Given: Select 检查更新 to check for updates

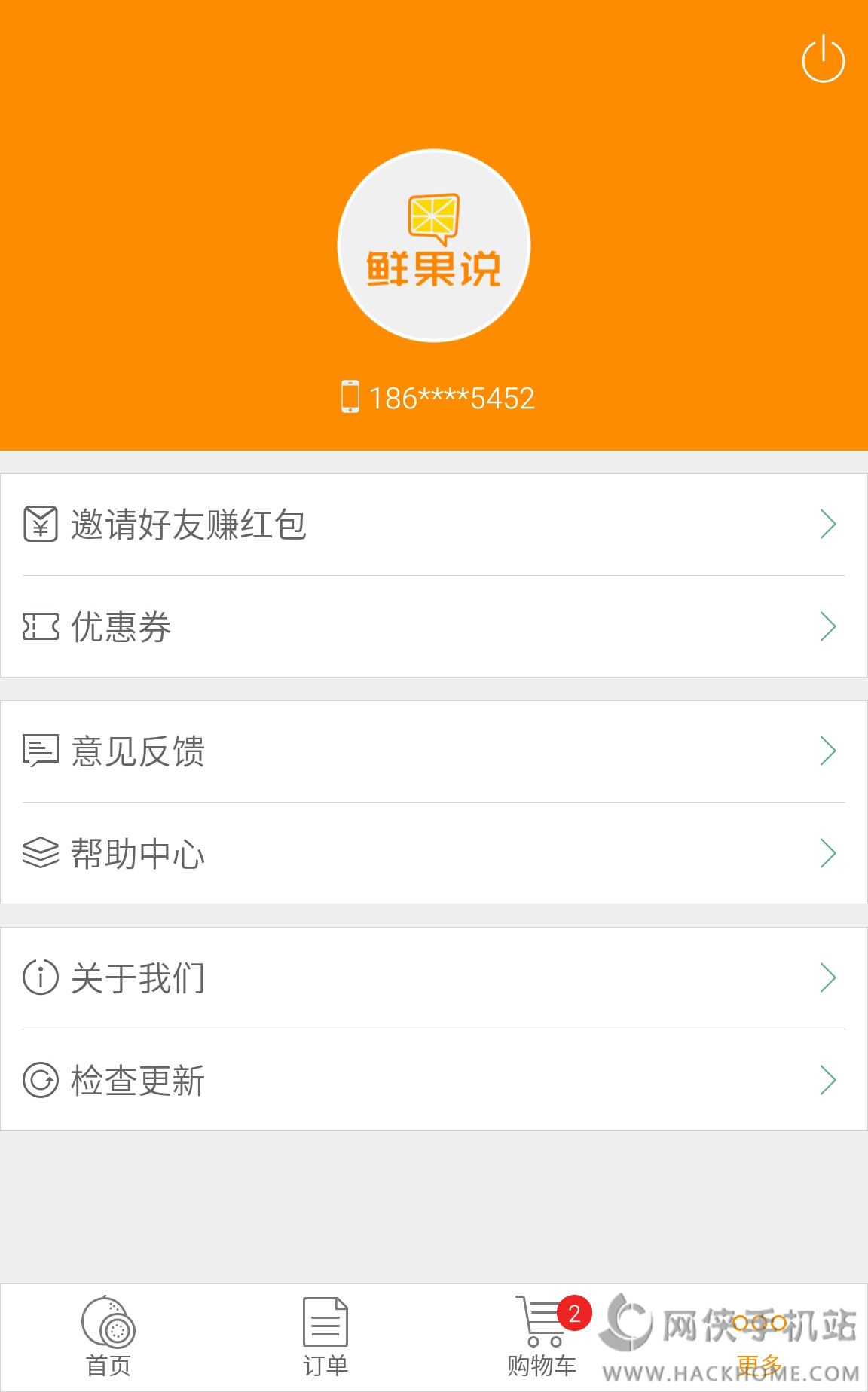Looking at the screenshot, I should 434,1080.
